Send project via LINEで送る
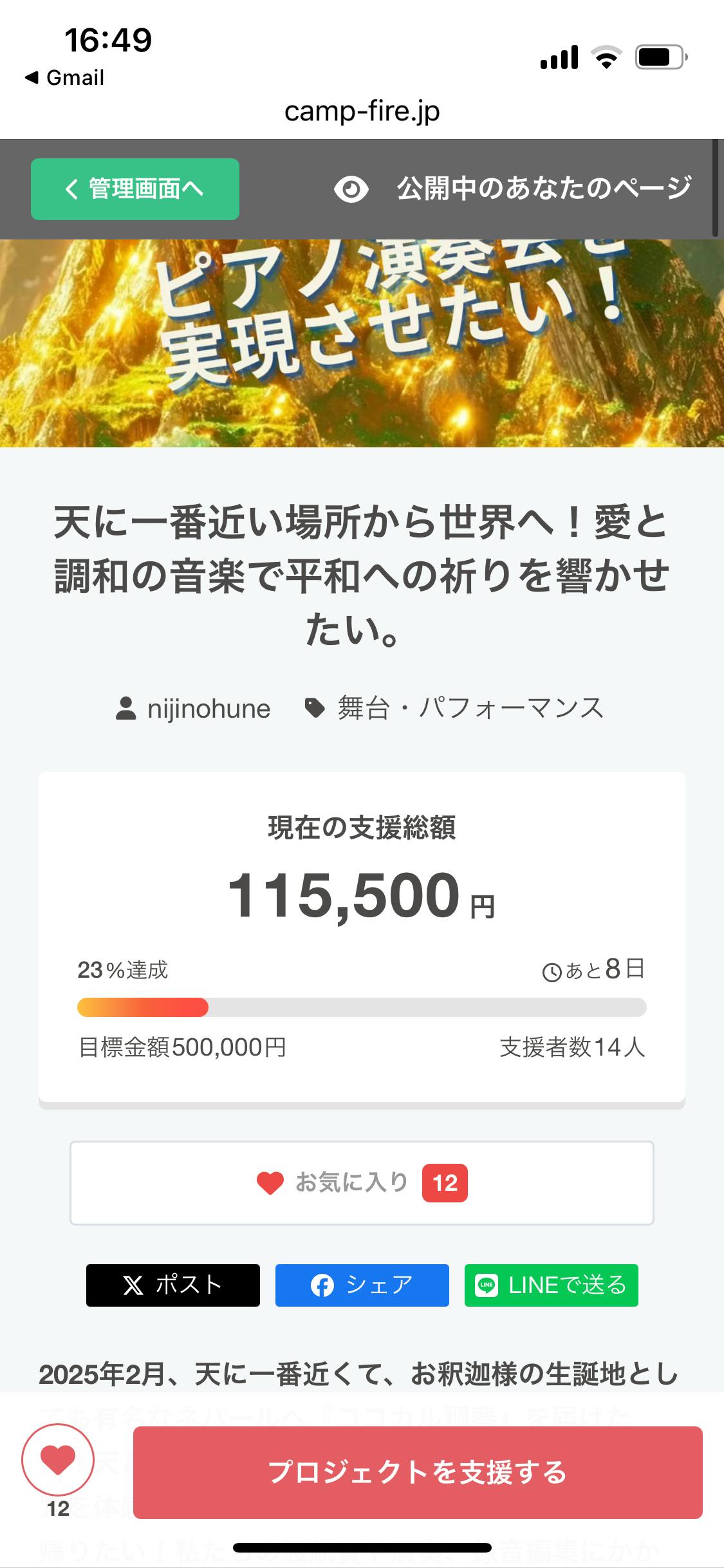Image resolution: width=724 pixels, height=1568 pixels. (x=551, y=1285)
